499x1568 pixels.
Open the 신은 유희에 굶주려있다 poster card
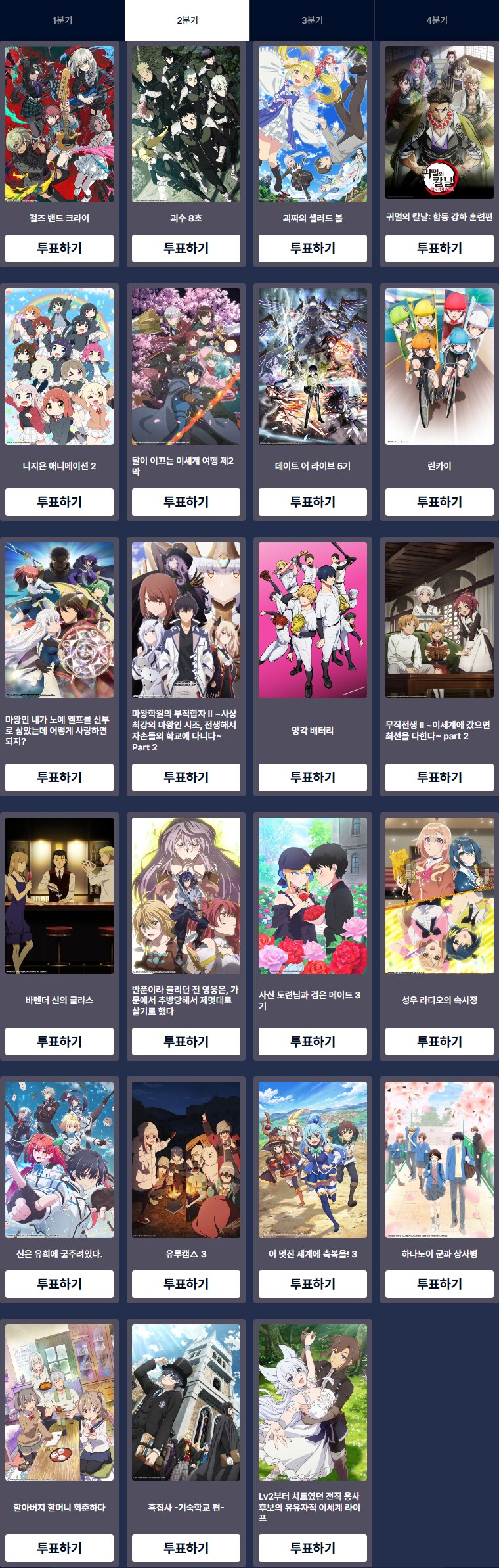click(x=59, y=1160)
